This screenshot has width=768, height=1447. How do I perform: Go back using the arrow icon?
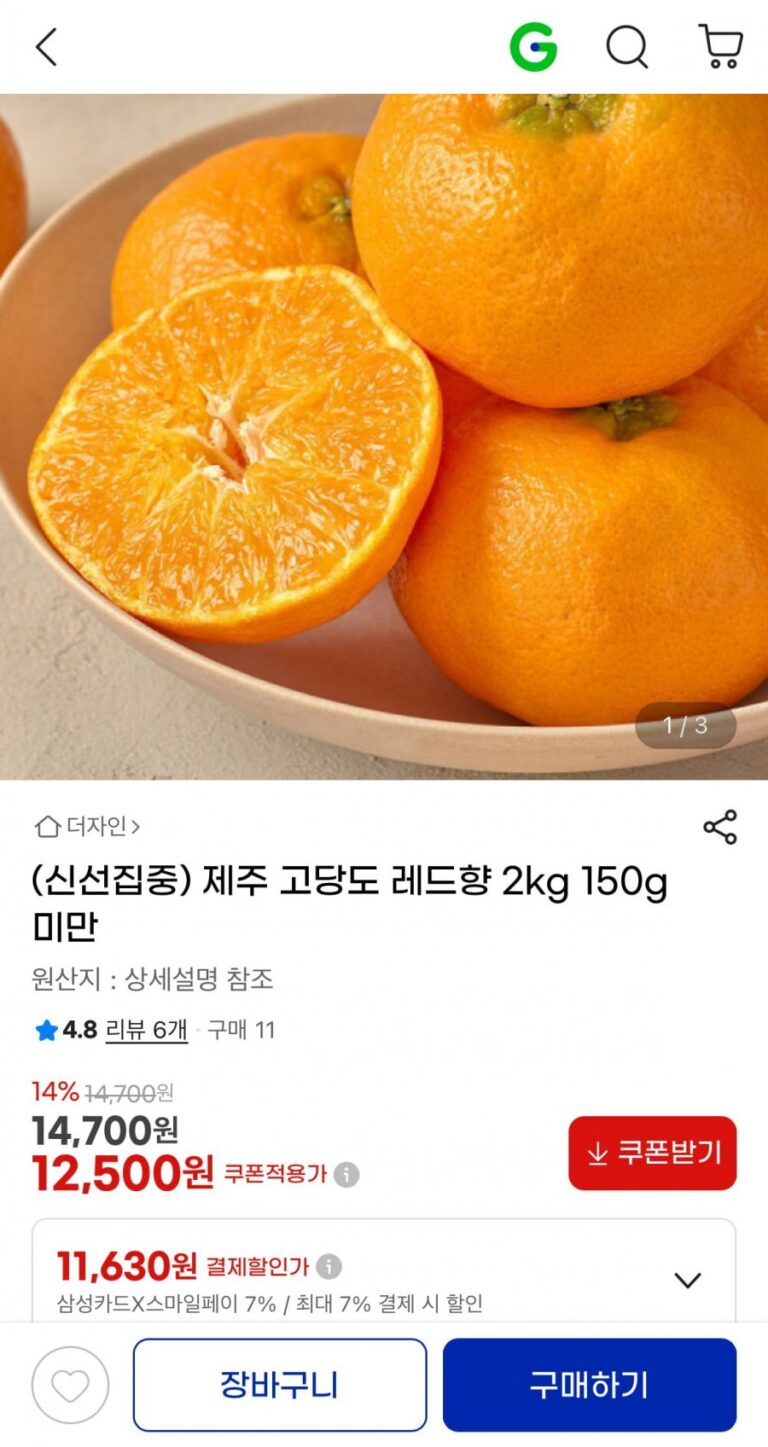tap(46, 47)
